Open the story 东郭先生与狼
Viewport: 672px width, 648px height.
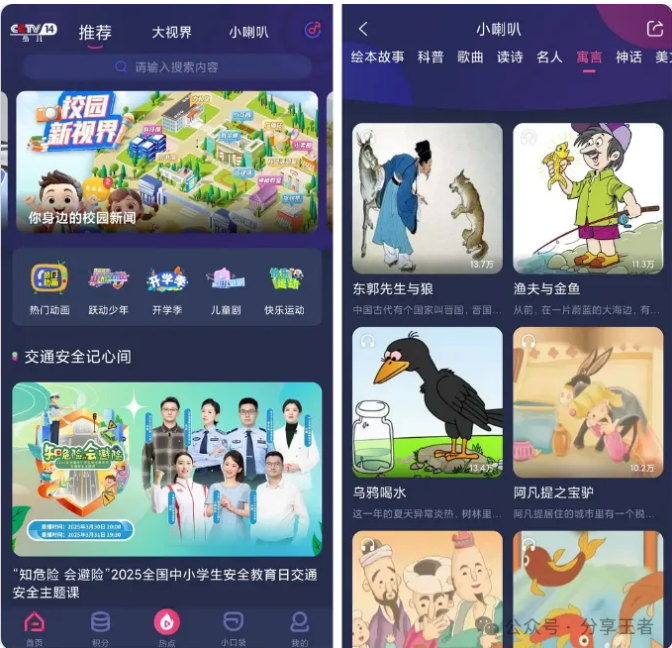point(427,198)
